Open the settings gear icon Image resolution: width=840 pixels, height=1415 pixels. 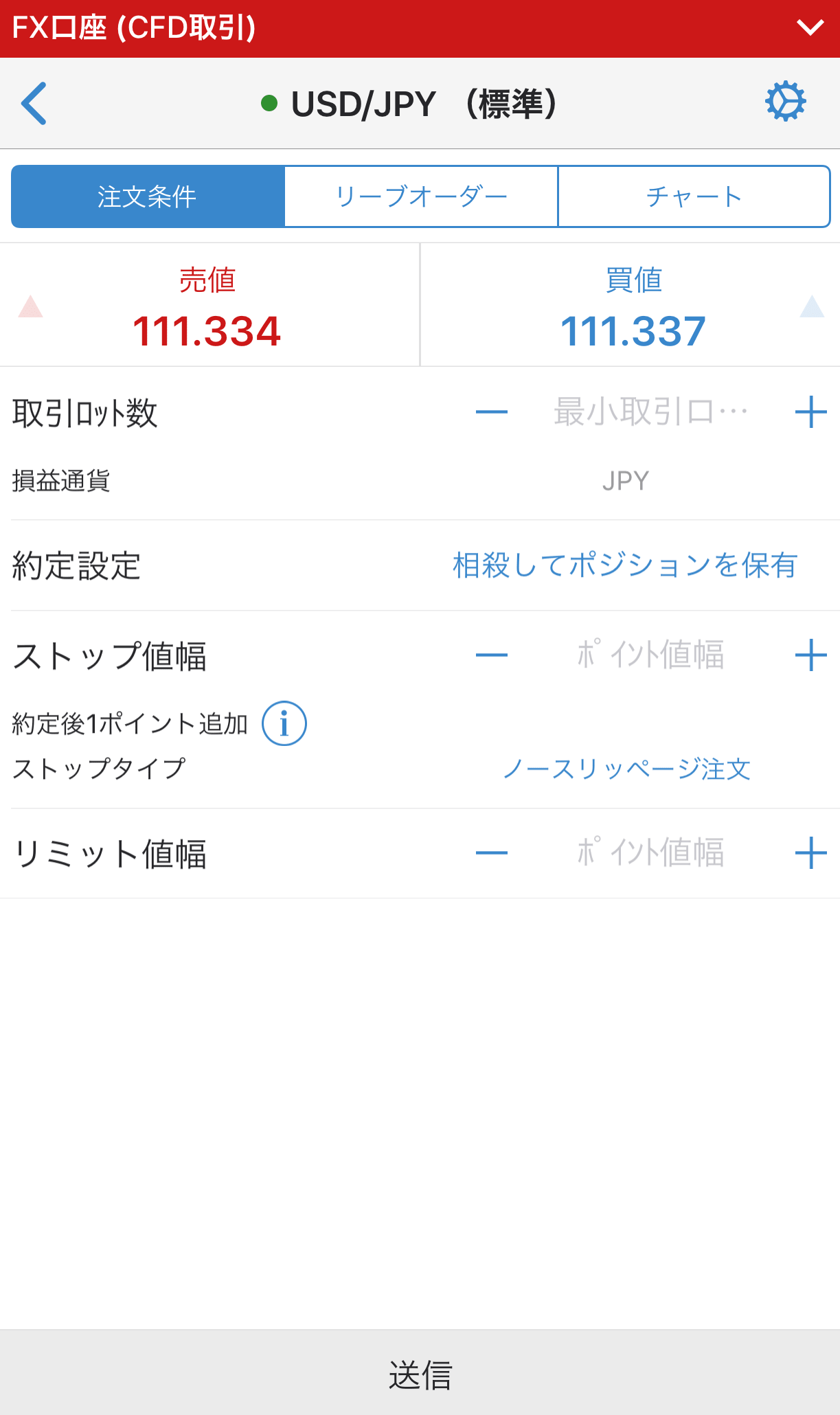[x=785, y=102]
